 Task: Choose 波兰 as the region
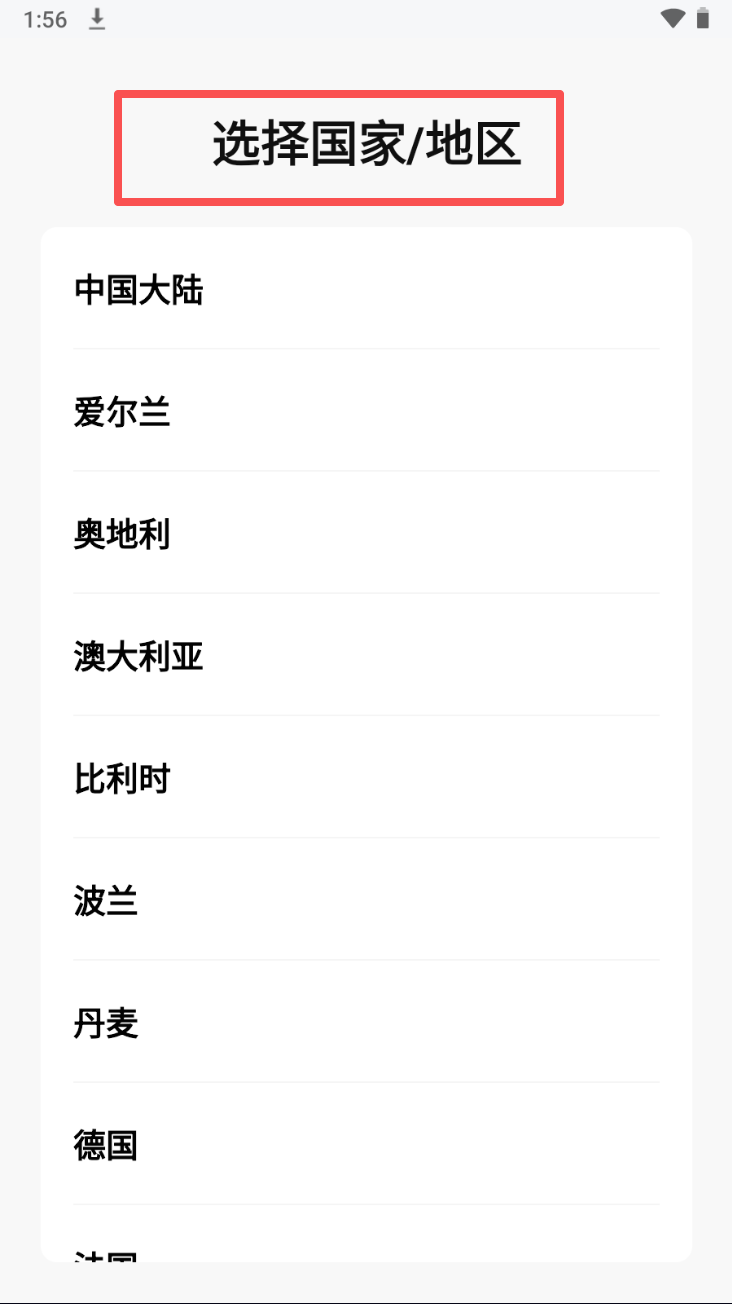(x=106, y=900)
